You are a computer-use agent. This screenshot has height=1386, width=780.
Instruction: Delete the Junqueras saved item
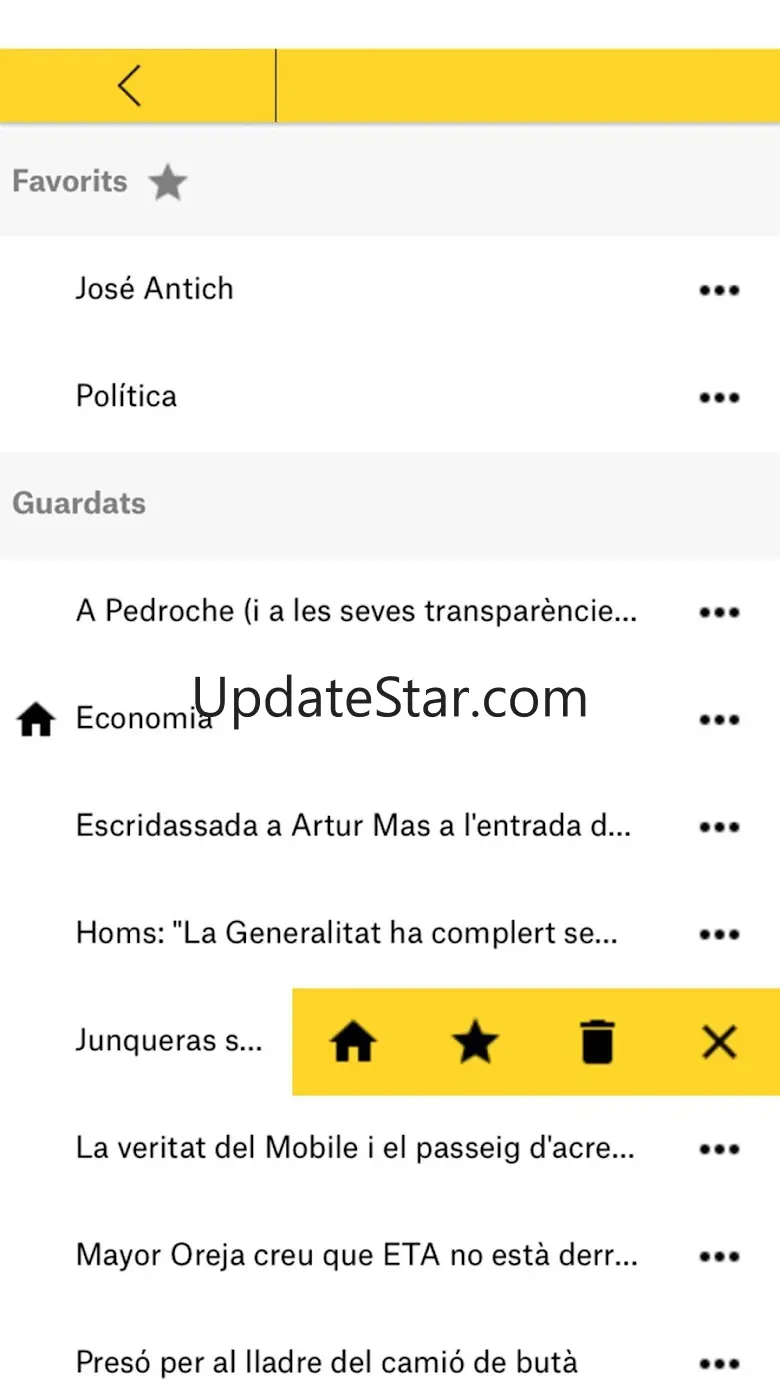point(597,1042)
